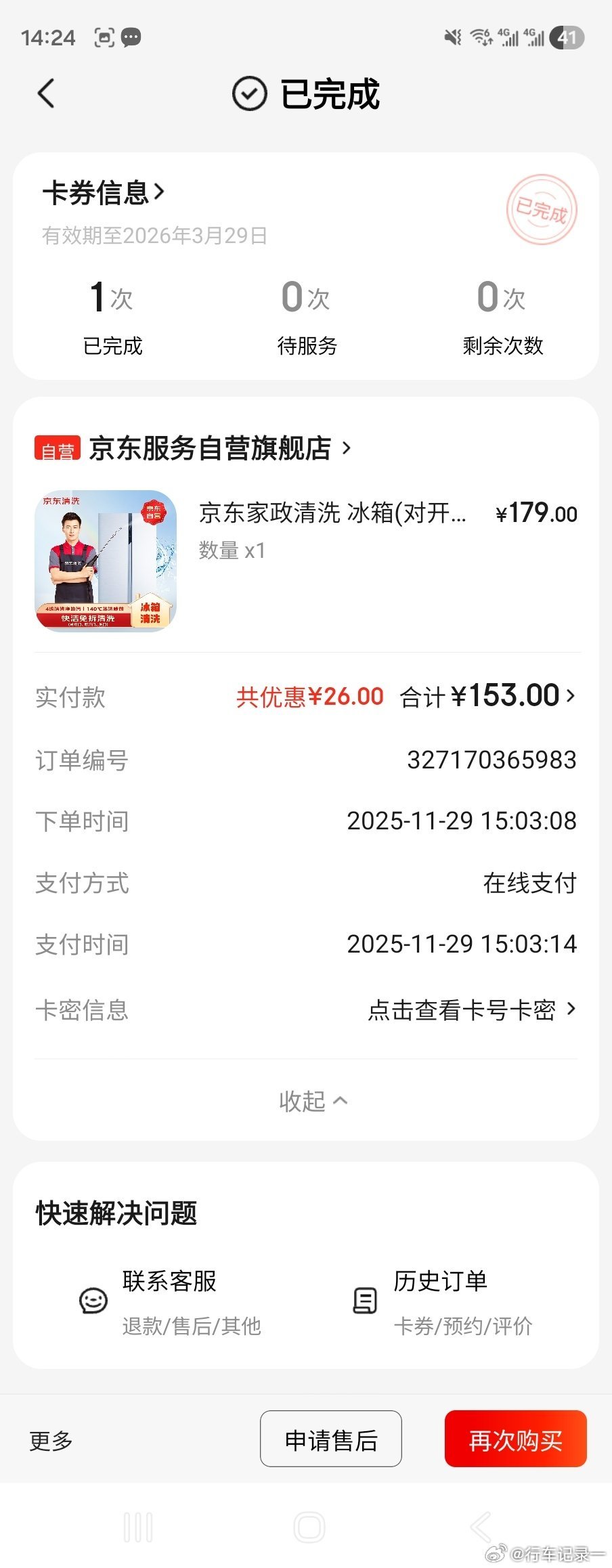Tap the contact customer service smiley icon
Viewport: 612px width, 1568px height.
[93, 1301]
